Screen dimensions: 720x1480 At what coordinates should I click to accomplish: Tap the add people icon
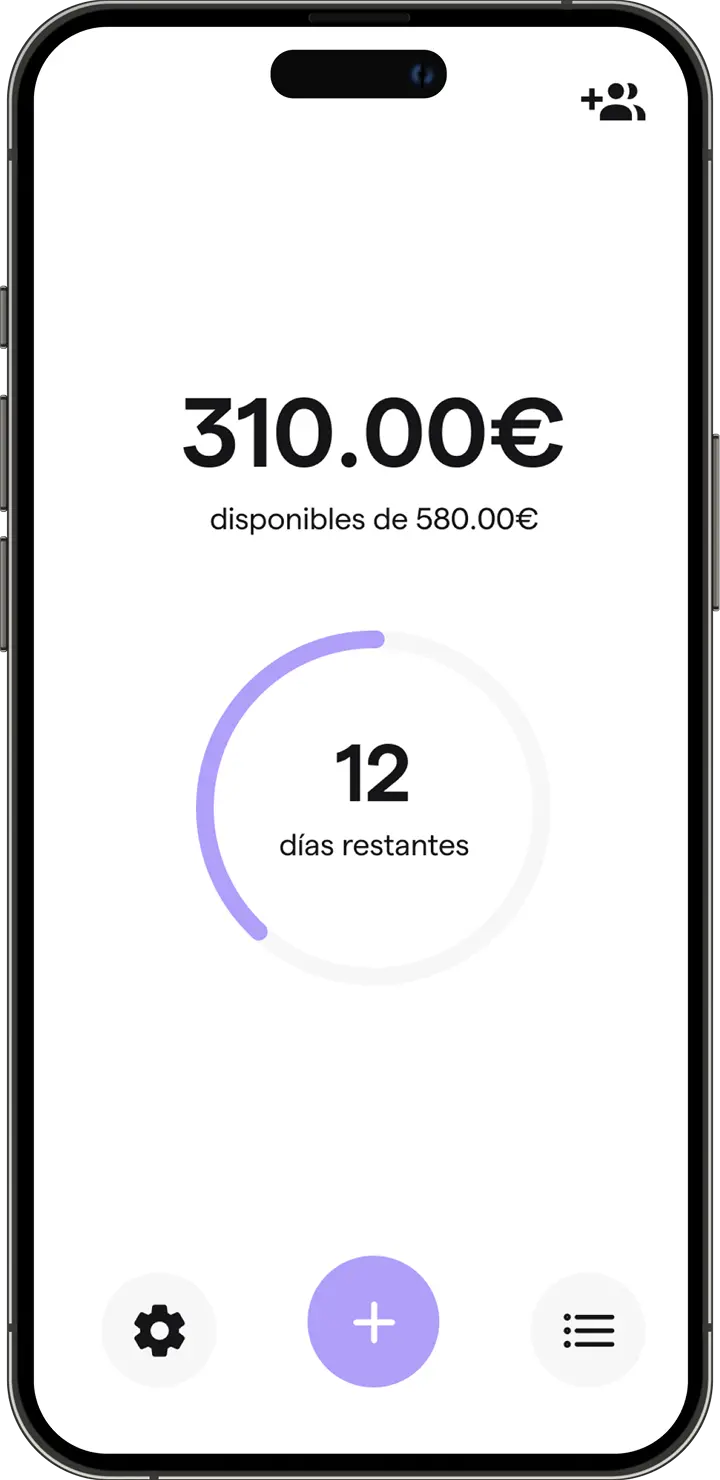(613, 102)
